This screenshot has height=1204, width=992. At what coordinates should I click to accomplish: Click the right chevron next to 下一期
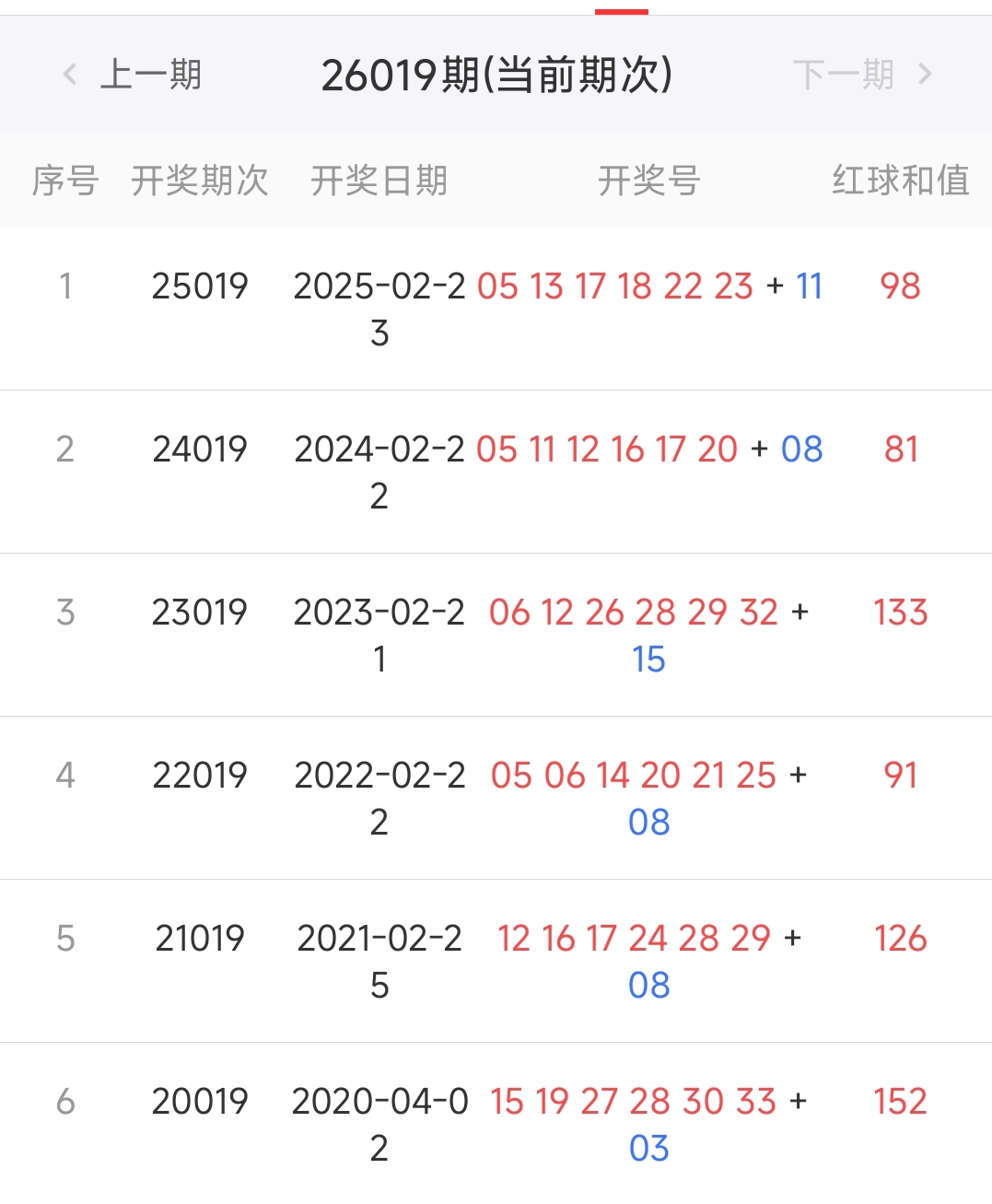pyautogui.click(x=926, y=75)
